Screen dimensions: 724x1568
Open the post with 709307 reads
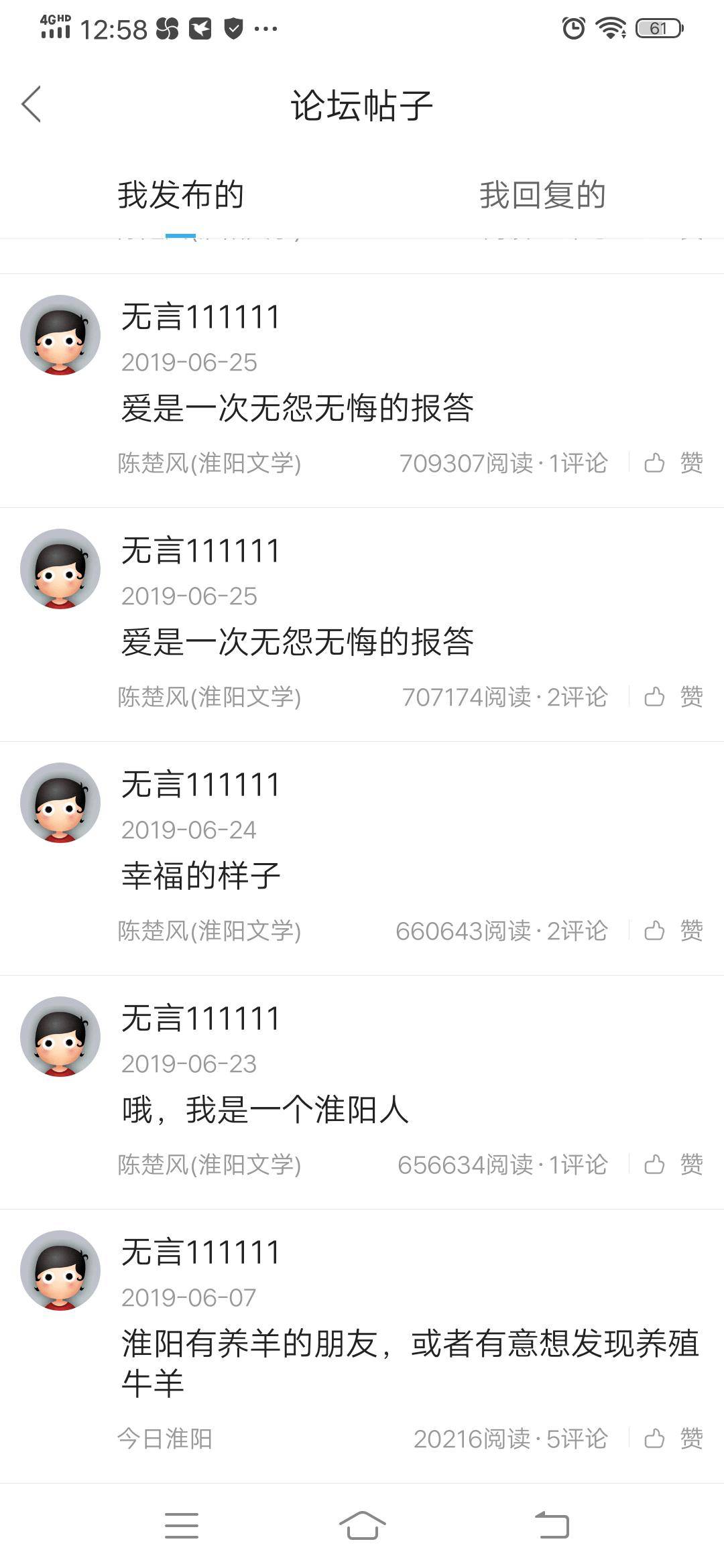click(x=297, y=408)
